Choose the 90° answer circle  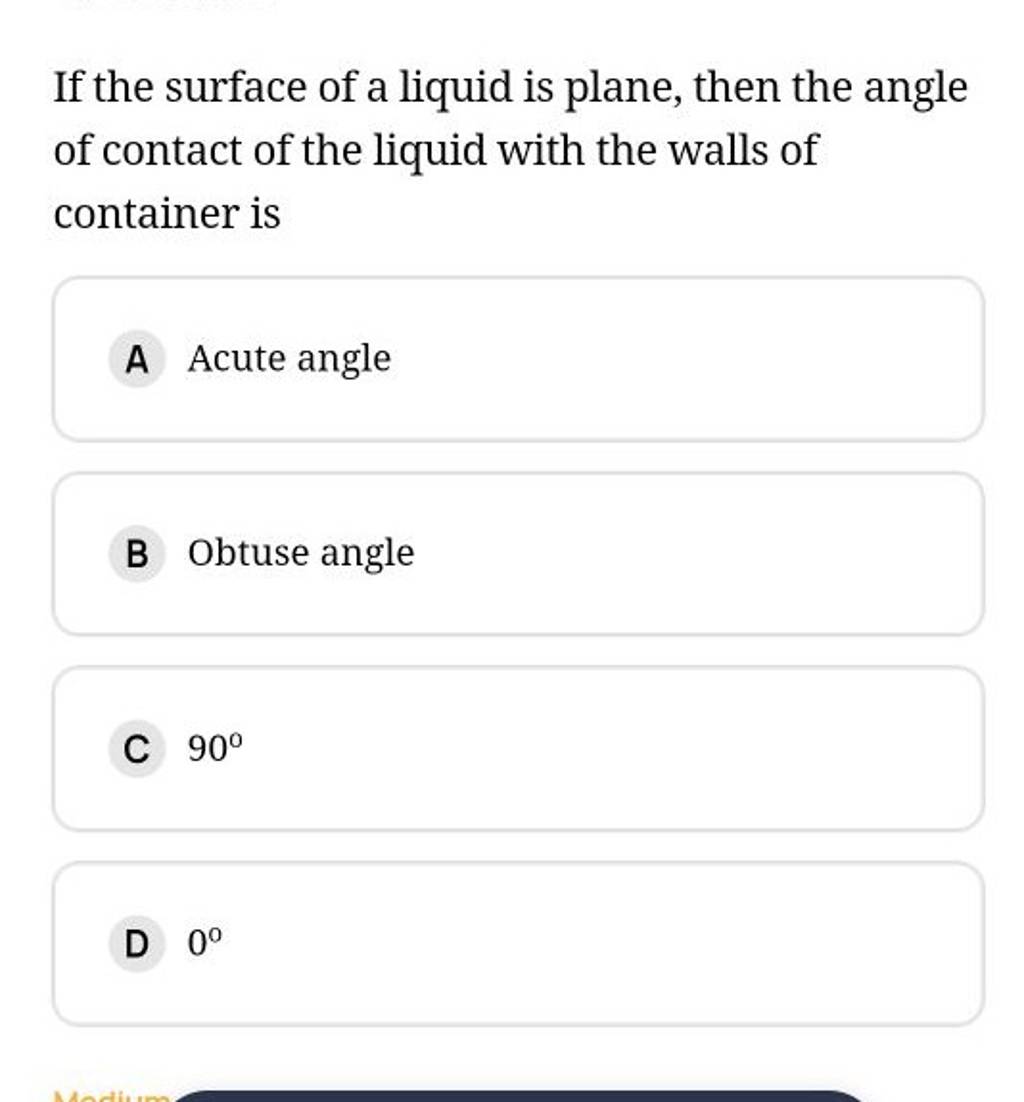(138, 747)
